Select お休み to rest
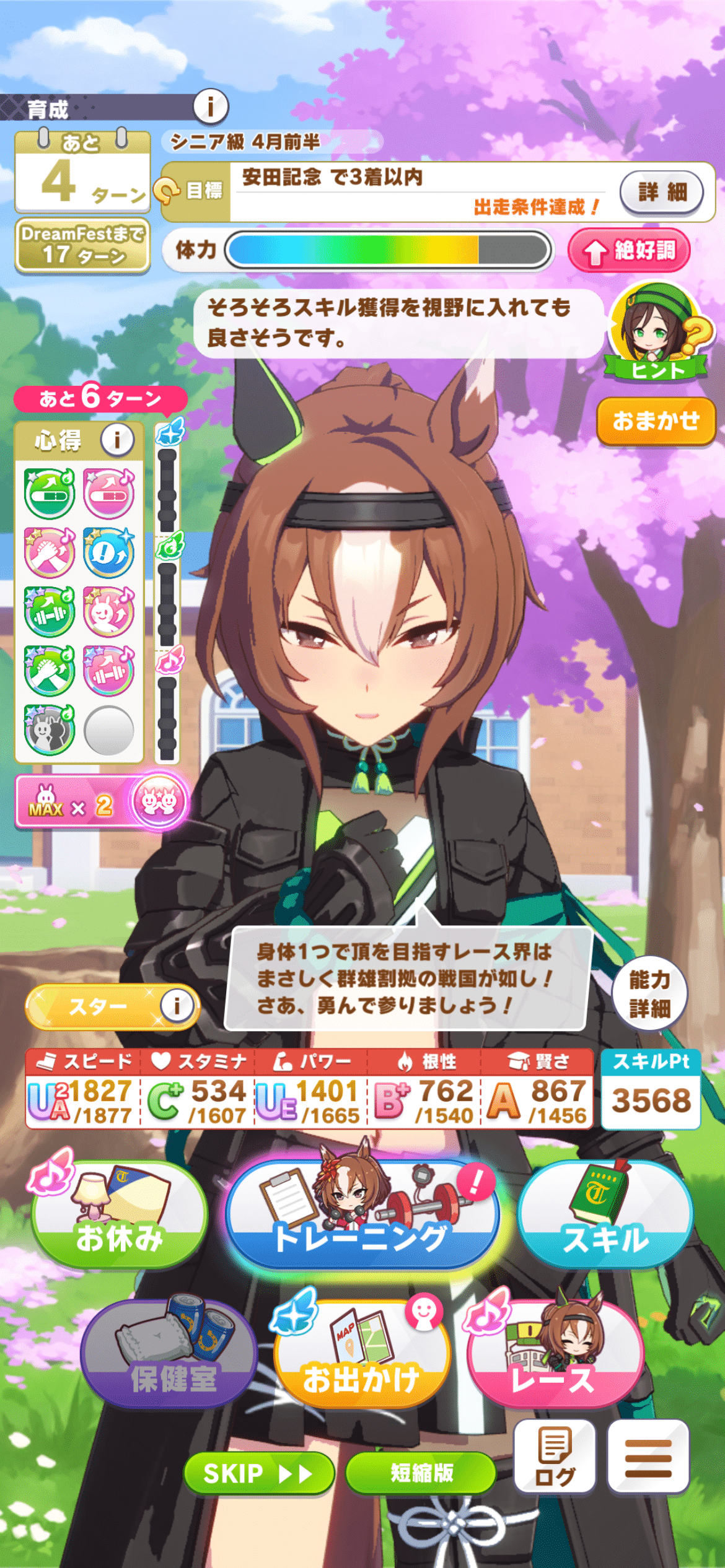 [119, 1216]
